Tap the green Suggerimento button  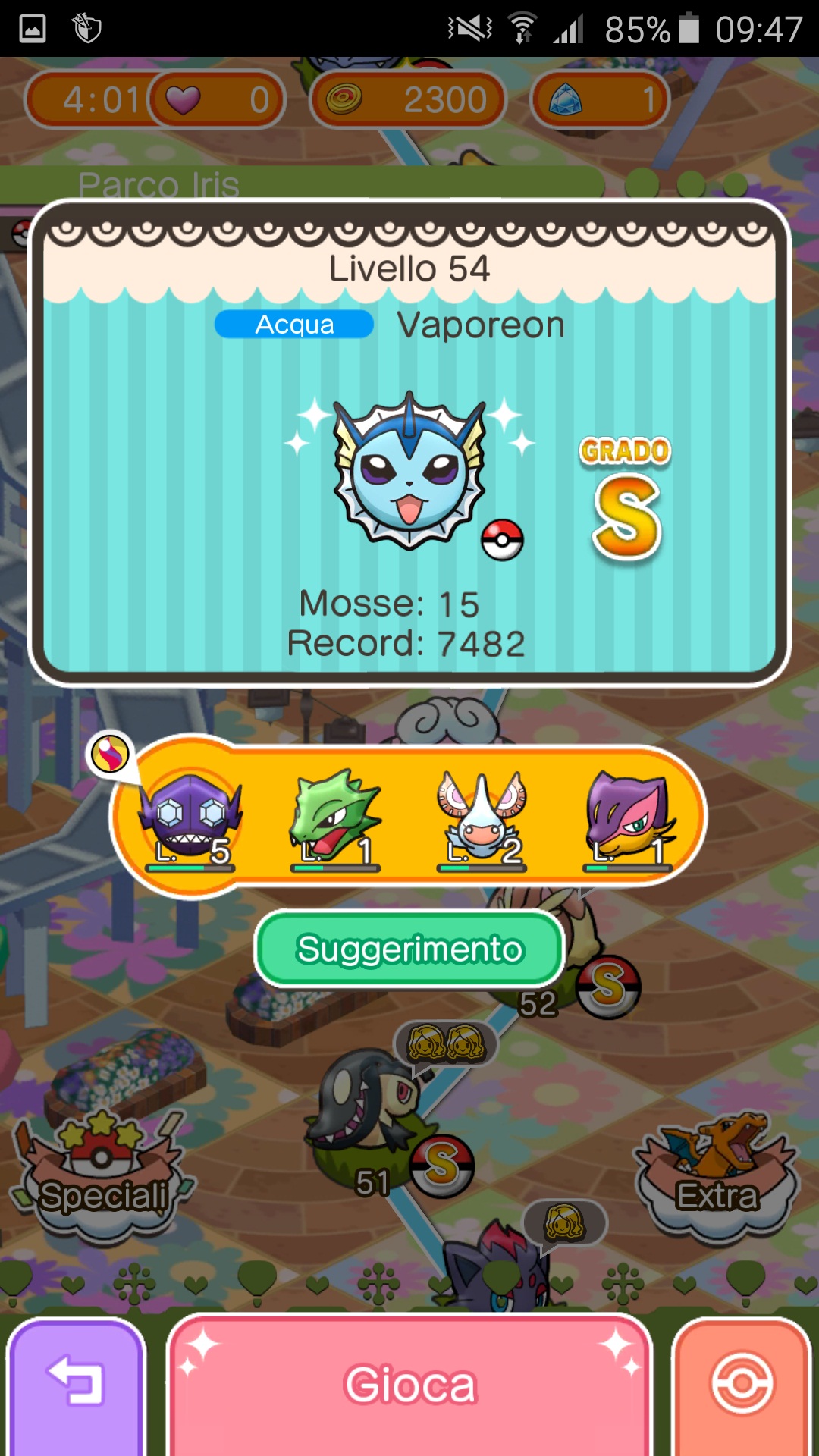[409, 949]
